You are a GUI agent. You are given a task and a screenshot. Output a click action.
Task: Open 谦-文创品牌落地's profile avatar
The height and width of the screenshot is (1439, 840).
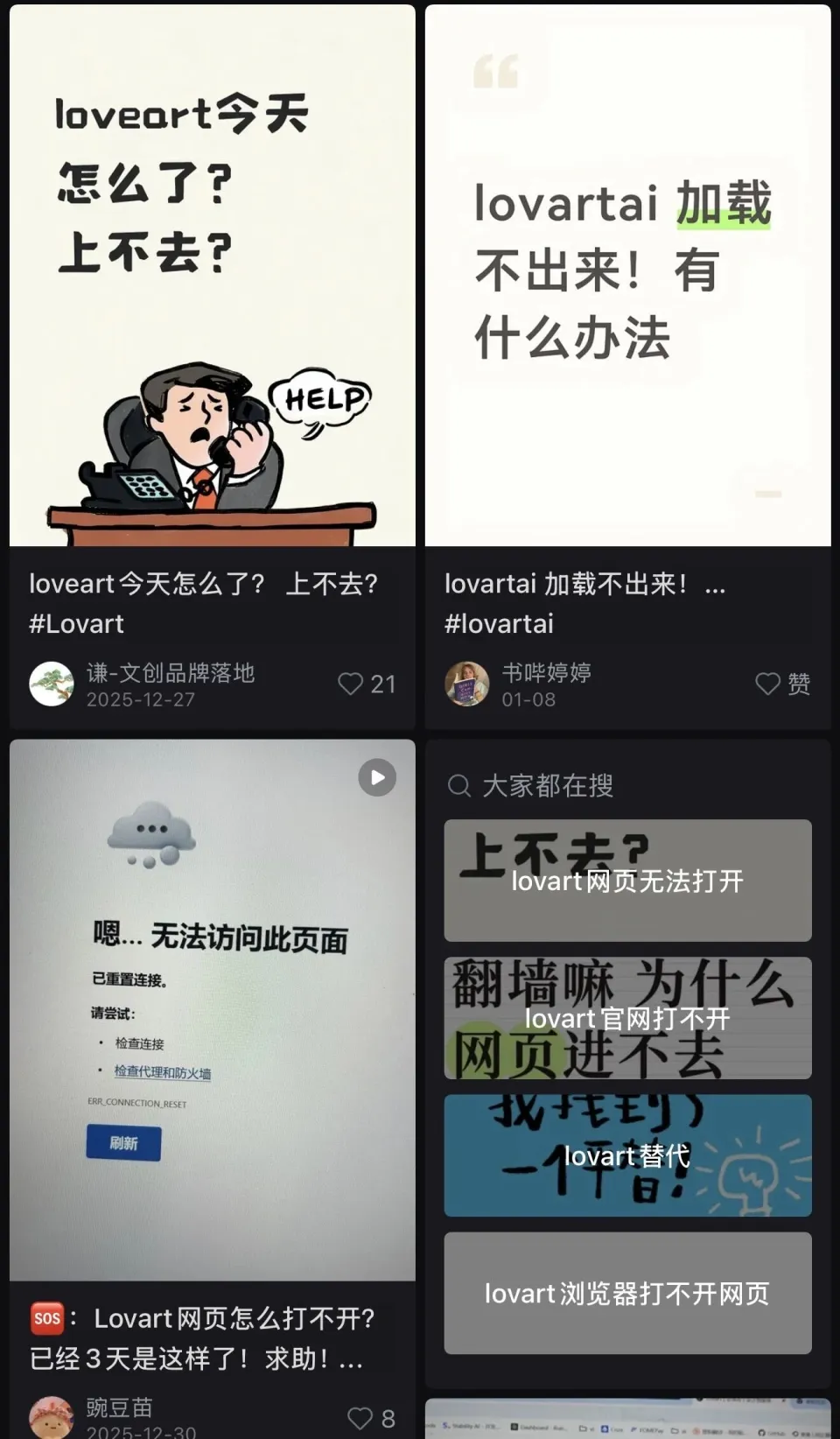click(x=52, y=684)
